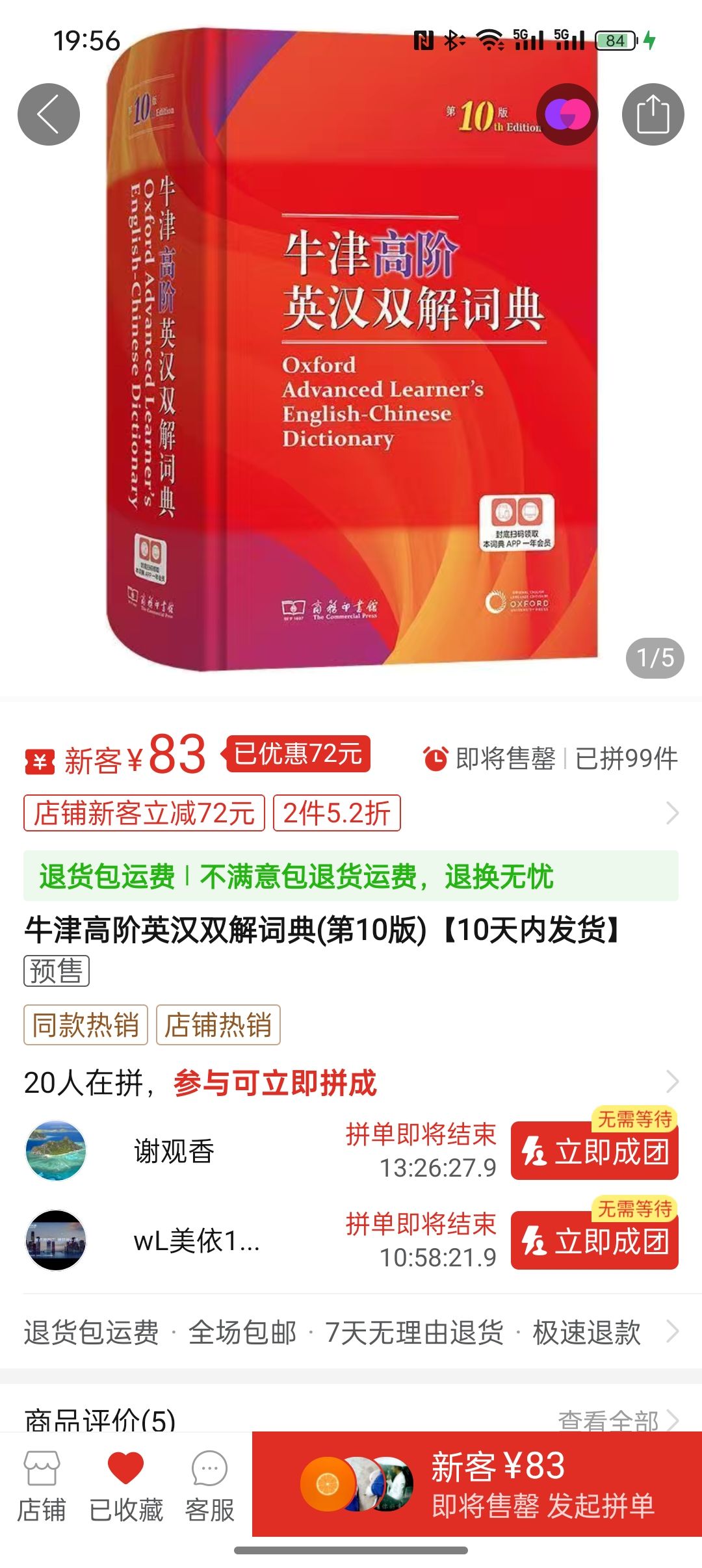Share this dictionary listing
The width and height of the screenshot is (702, 1568).
click(653, 114)
